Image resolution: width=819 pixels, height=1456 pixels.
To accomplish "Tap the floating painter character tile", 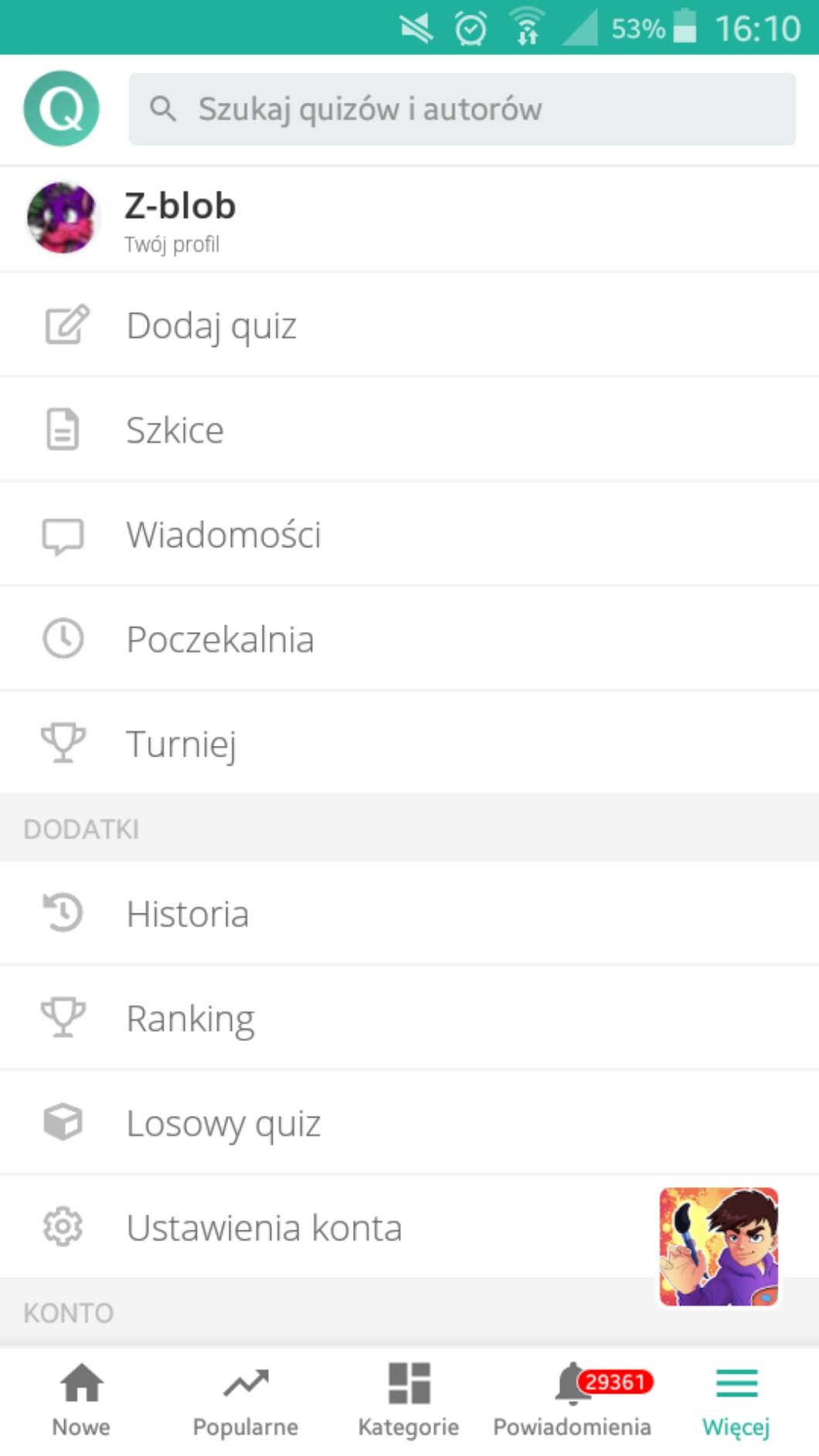I will point(719,1247).
